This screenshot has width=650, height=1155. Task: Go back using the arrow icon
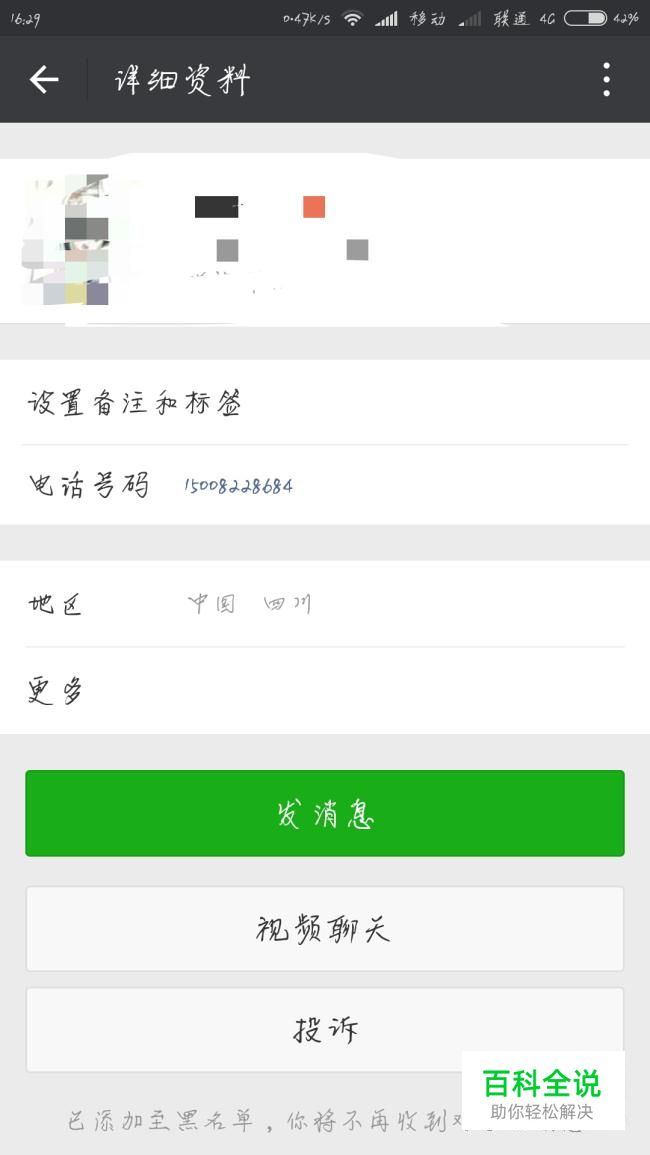pos(43,79)
